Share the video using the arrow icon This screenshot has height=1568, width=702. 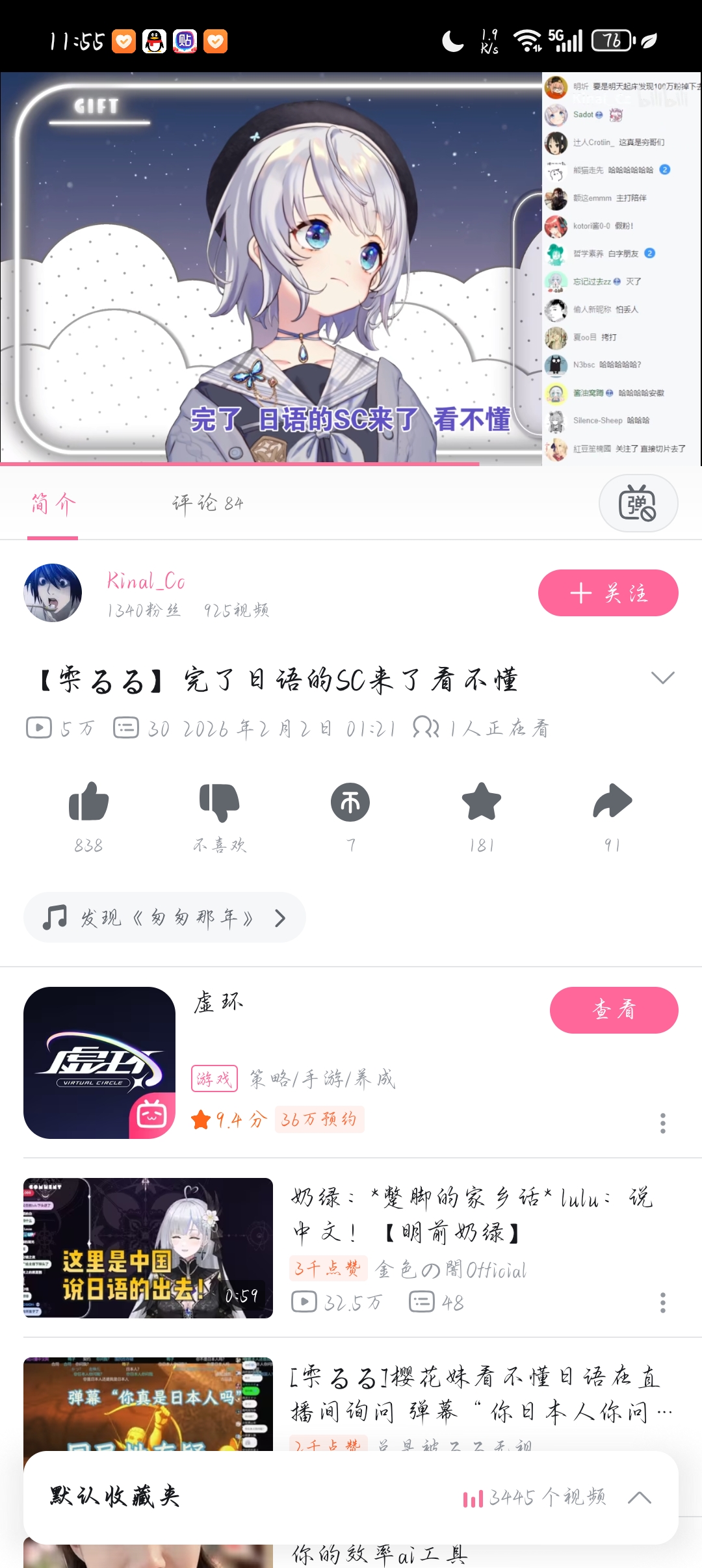click(612, 802)
